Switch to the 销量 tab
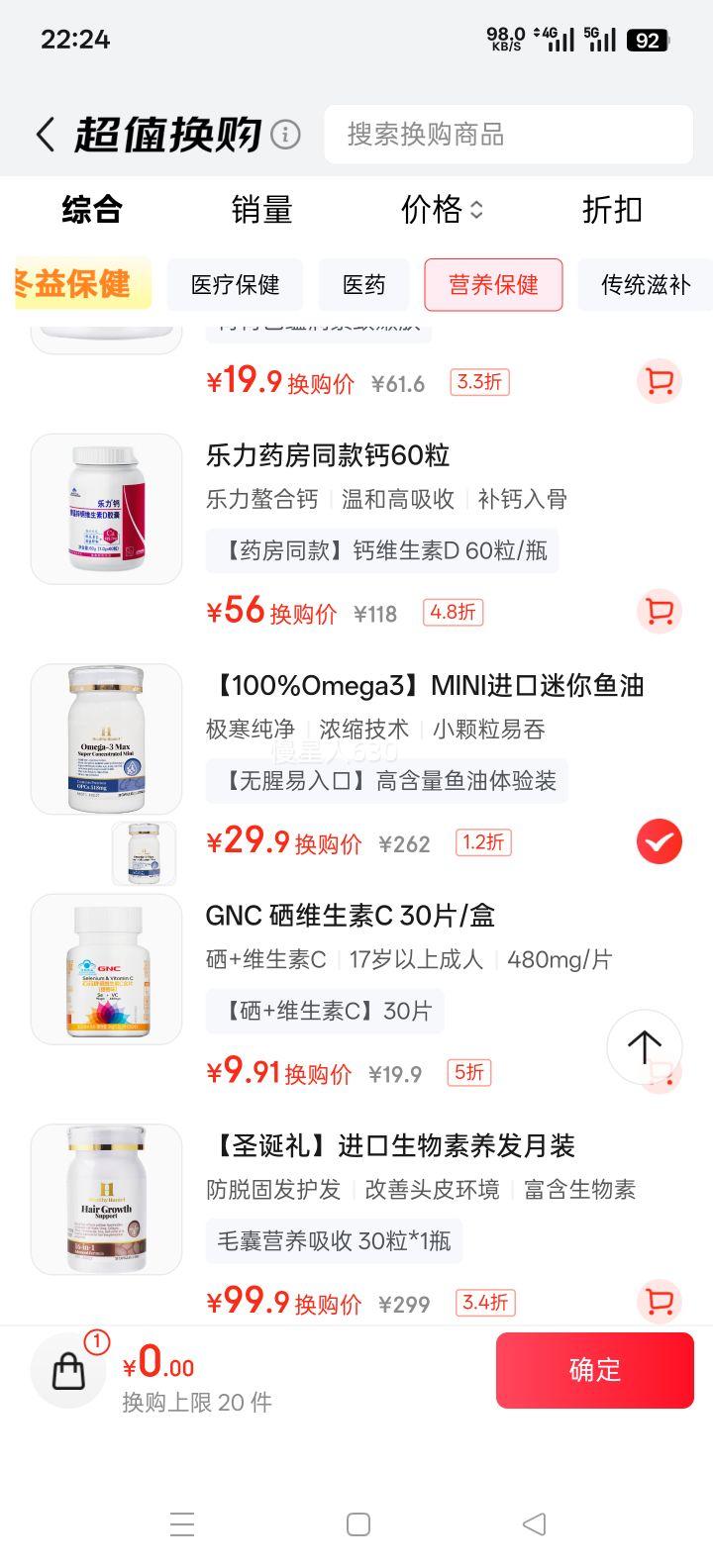Viewport: 713px width, 1568px height. pyautogui.click(x=260, y=210)
